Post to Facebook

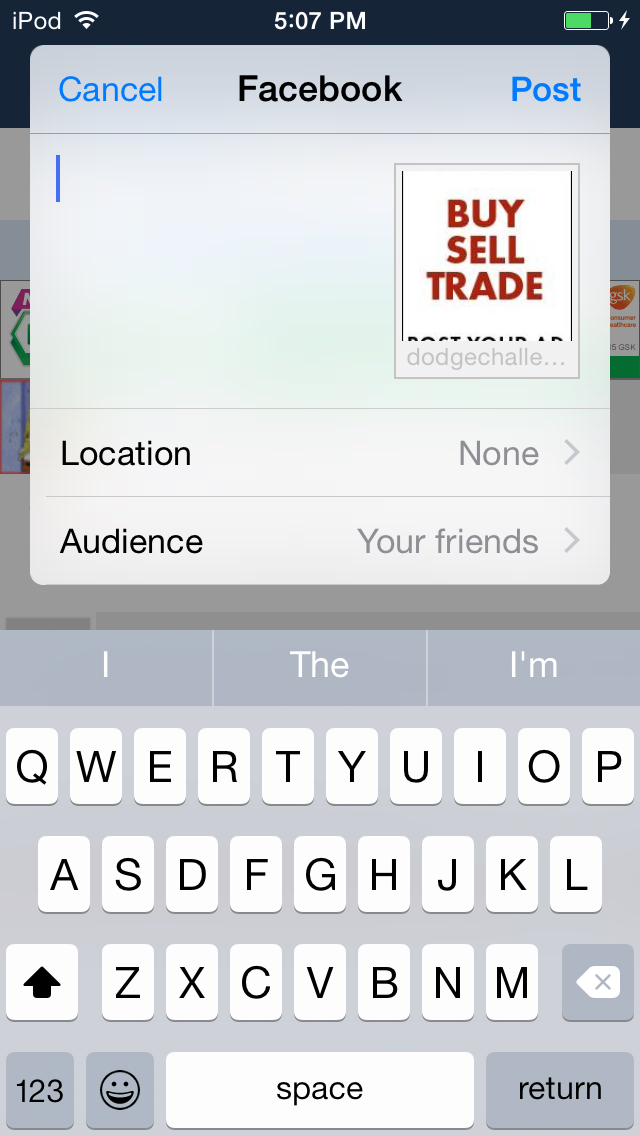(x=546, y=90)
